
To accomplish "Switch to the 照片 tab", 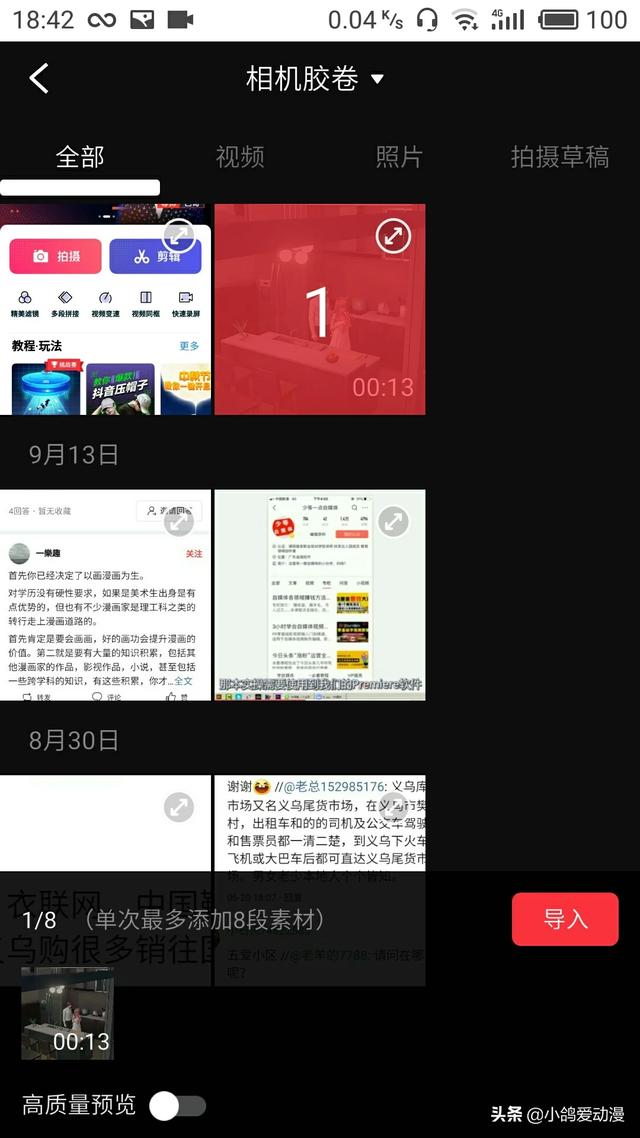I will tap(399, 156).
